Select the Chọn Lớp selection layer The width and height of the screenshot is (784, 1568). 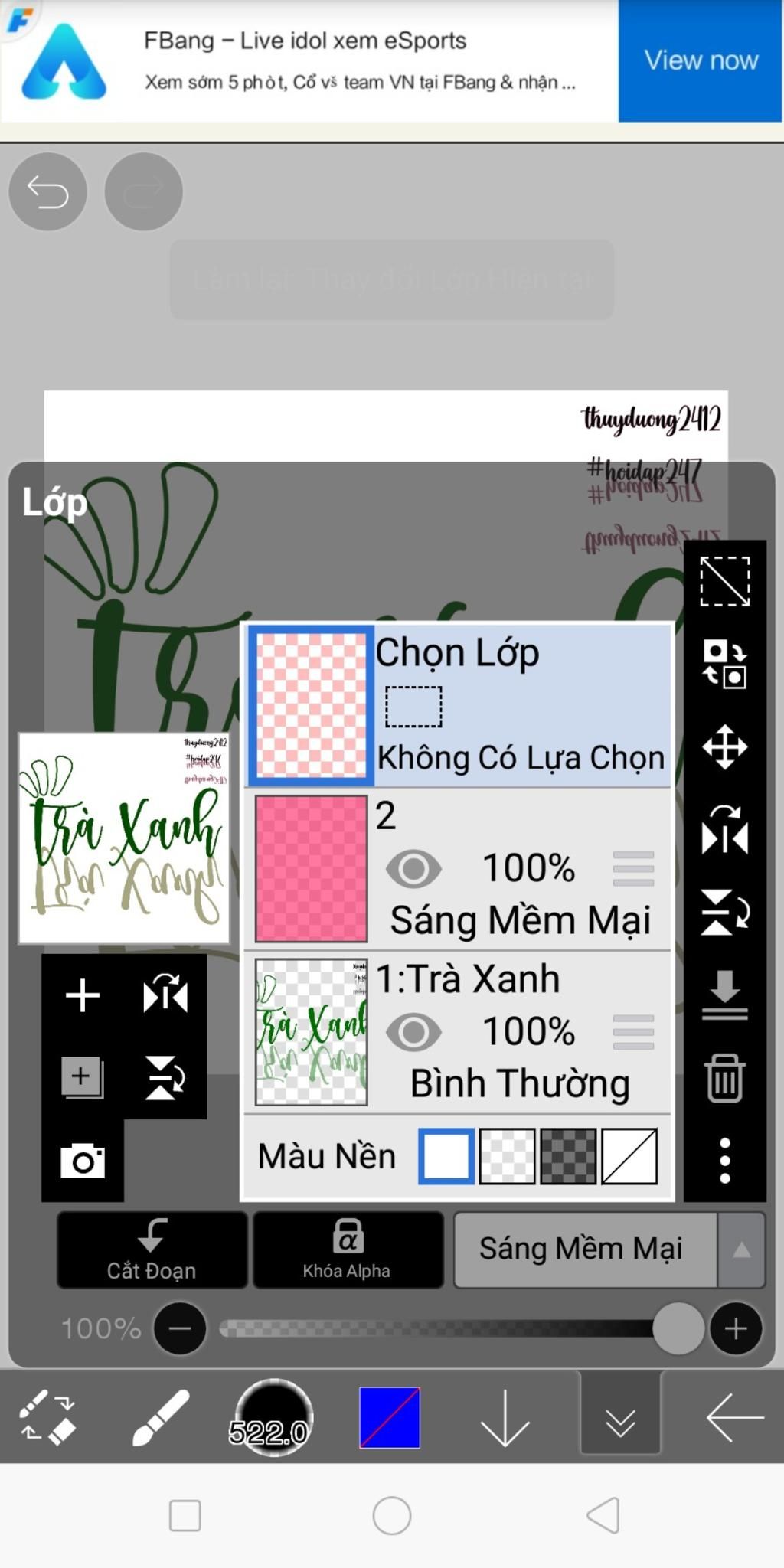[x=459, y=706]
